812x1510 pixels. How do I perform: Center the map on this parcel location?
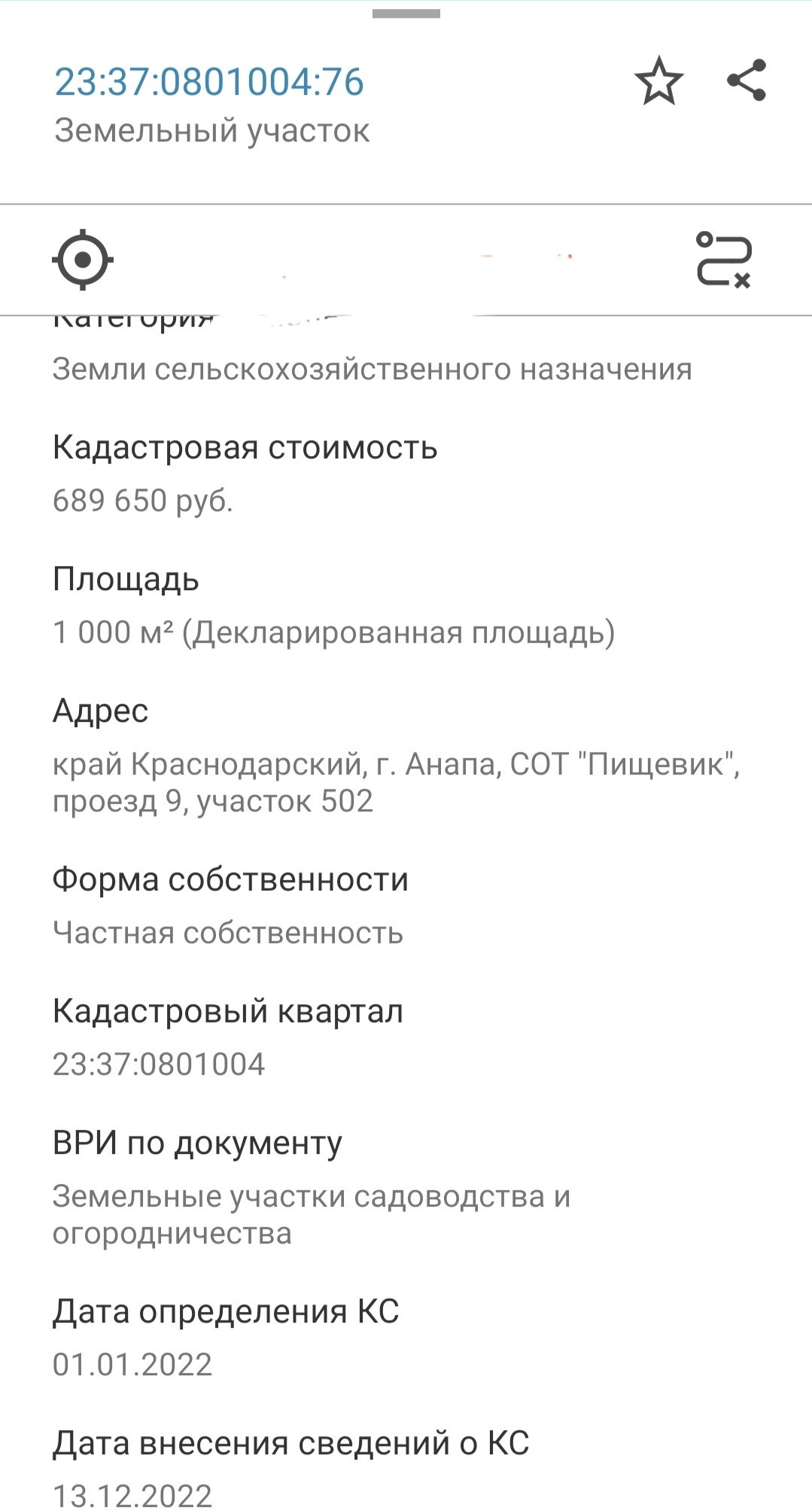pyautogui.click(x=83, y=259)
